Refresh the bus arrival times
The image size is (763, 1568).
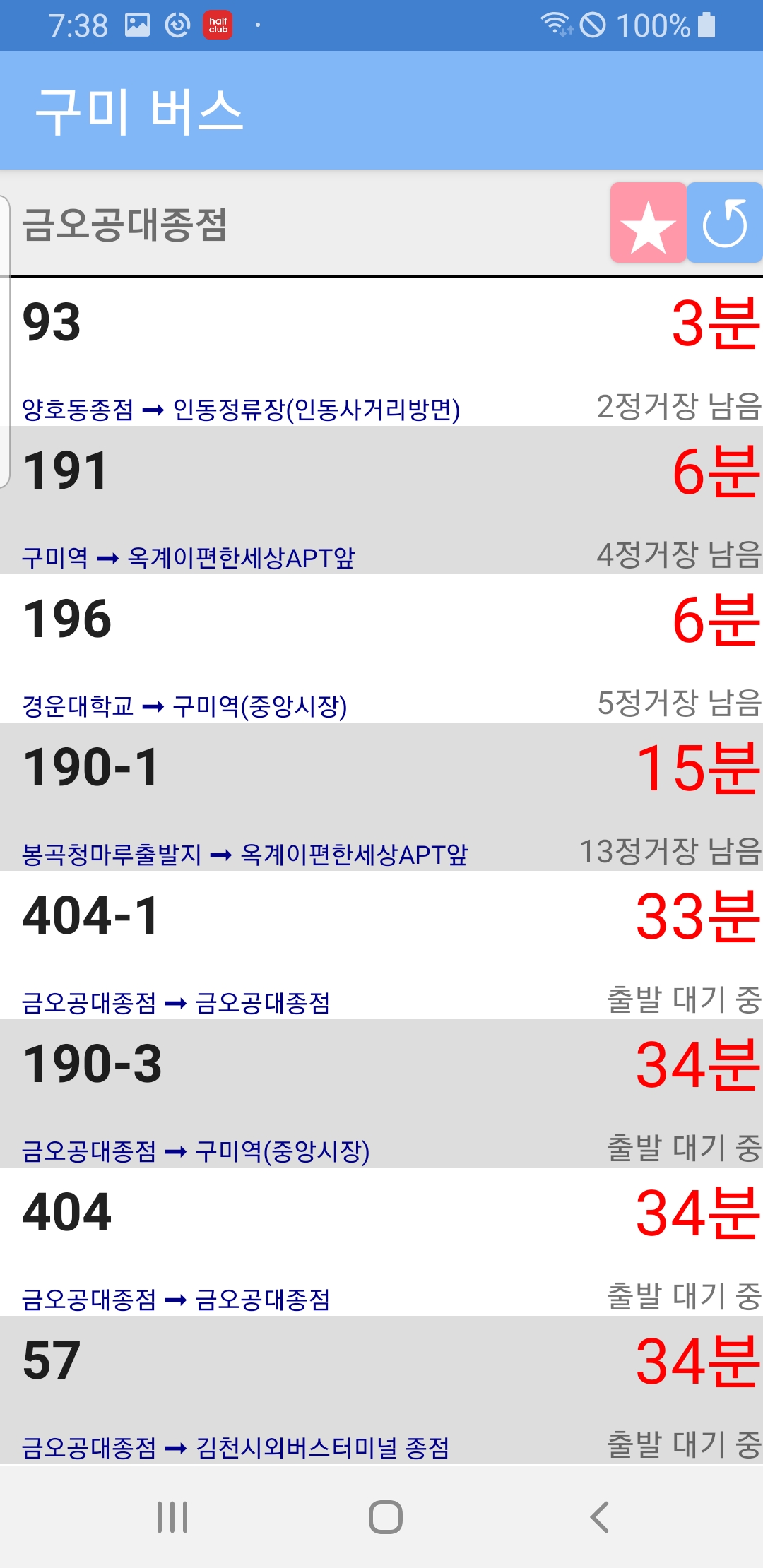tap(725, 222)
